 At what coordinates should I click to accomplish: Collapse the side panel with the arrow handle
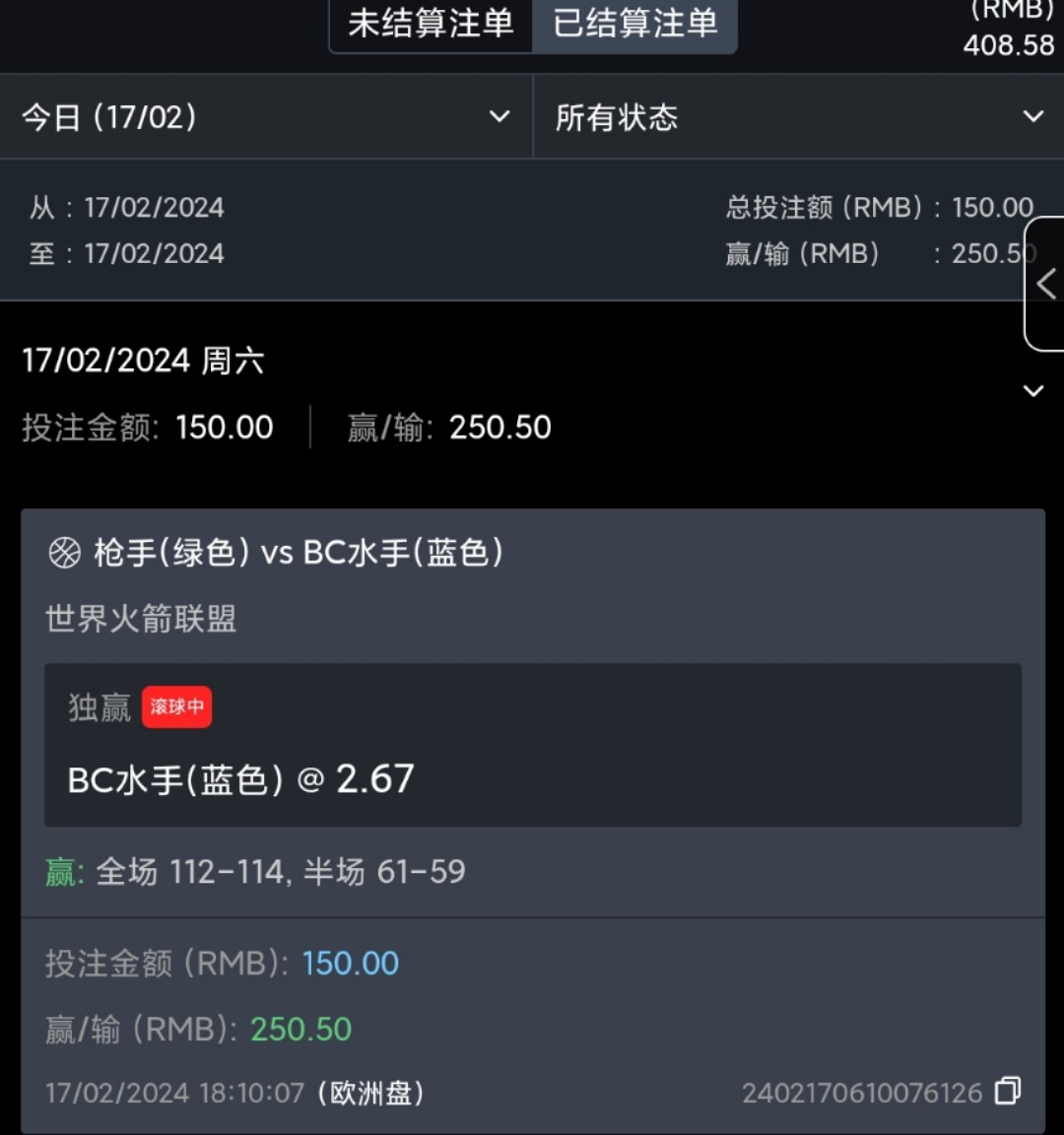pyautogui.click(x=1045, y=284)
